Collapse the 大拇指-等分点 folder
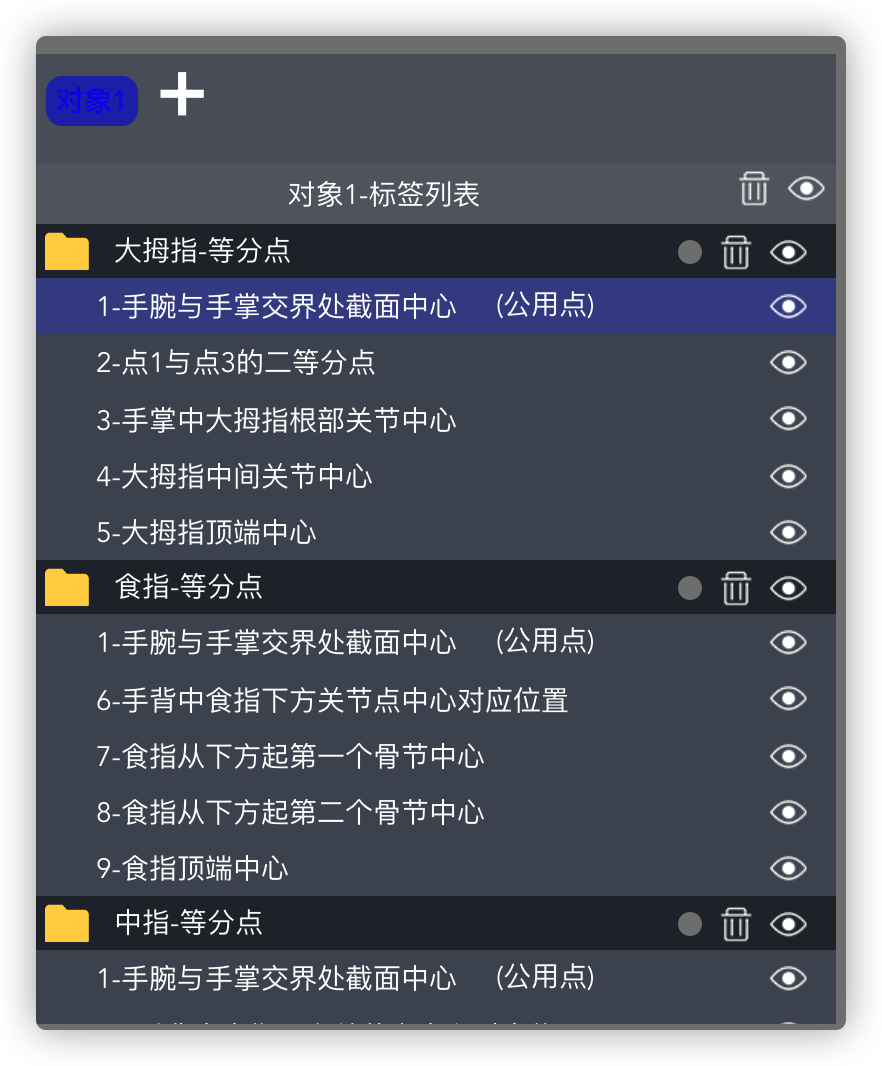Image resolution: width=882 pixels, height=1066 pixels. click(68, 251)
